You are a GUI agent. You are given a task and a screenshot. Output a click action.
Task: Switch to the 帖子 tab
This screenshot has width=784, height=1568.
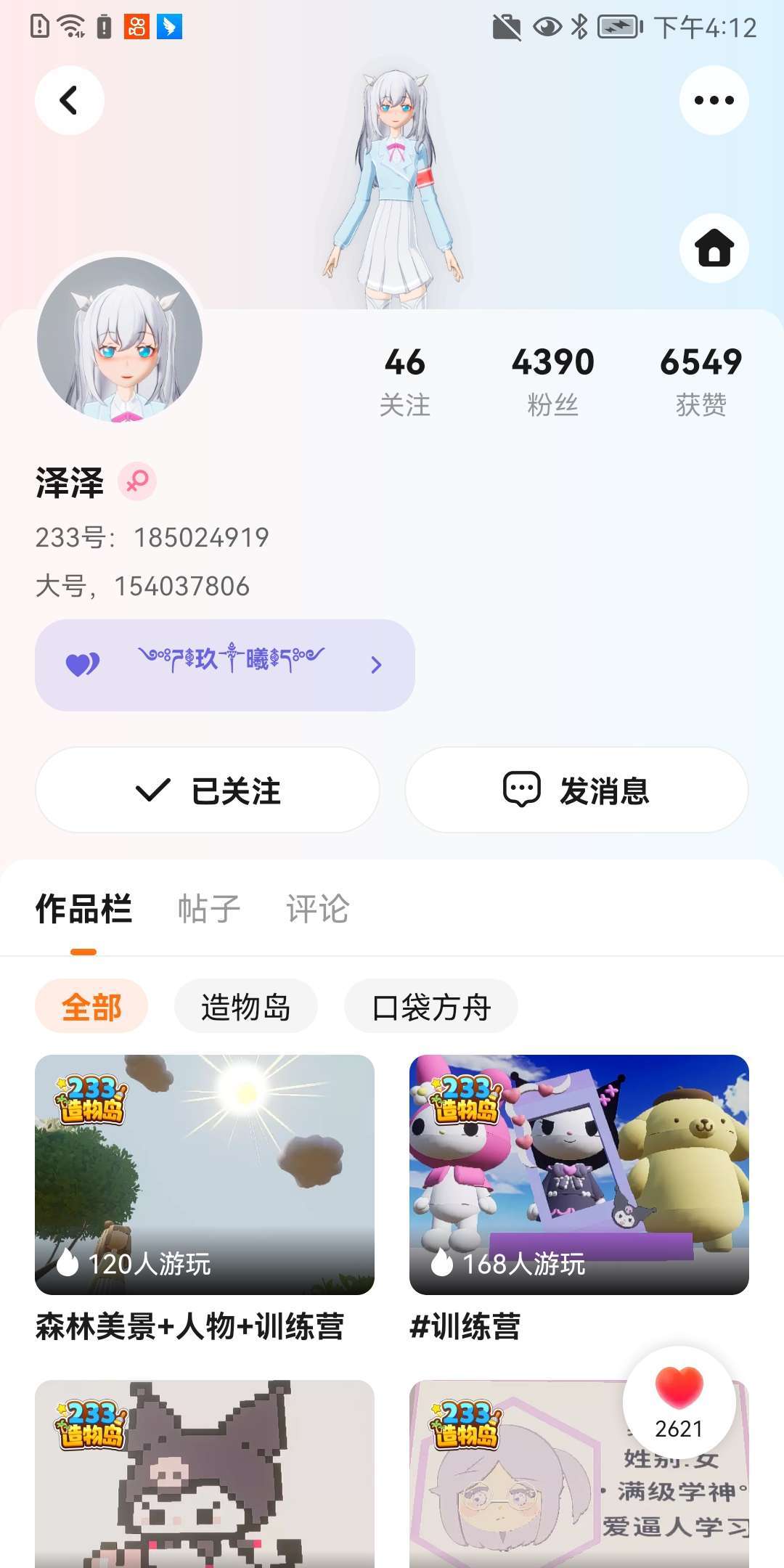tap(209, 909)
